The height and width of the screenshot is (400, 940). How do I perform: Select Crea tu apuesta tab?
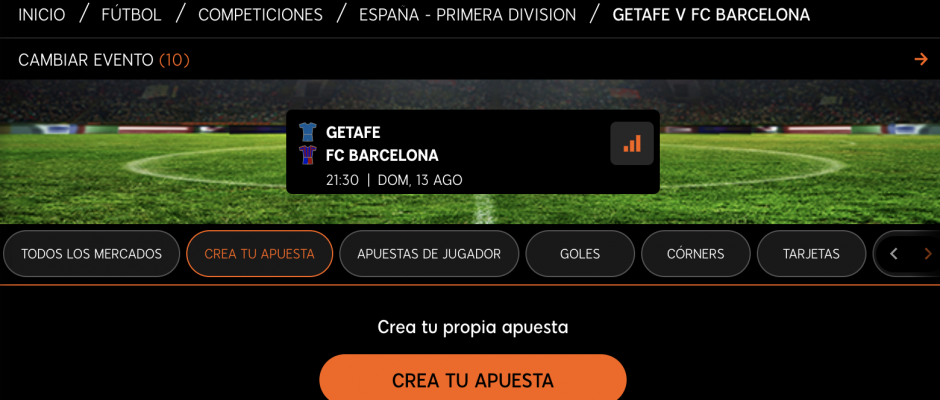pyautogui.click(x=259, y=254)
